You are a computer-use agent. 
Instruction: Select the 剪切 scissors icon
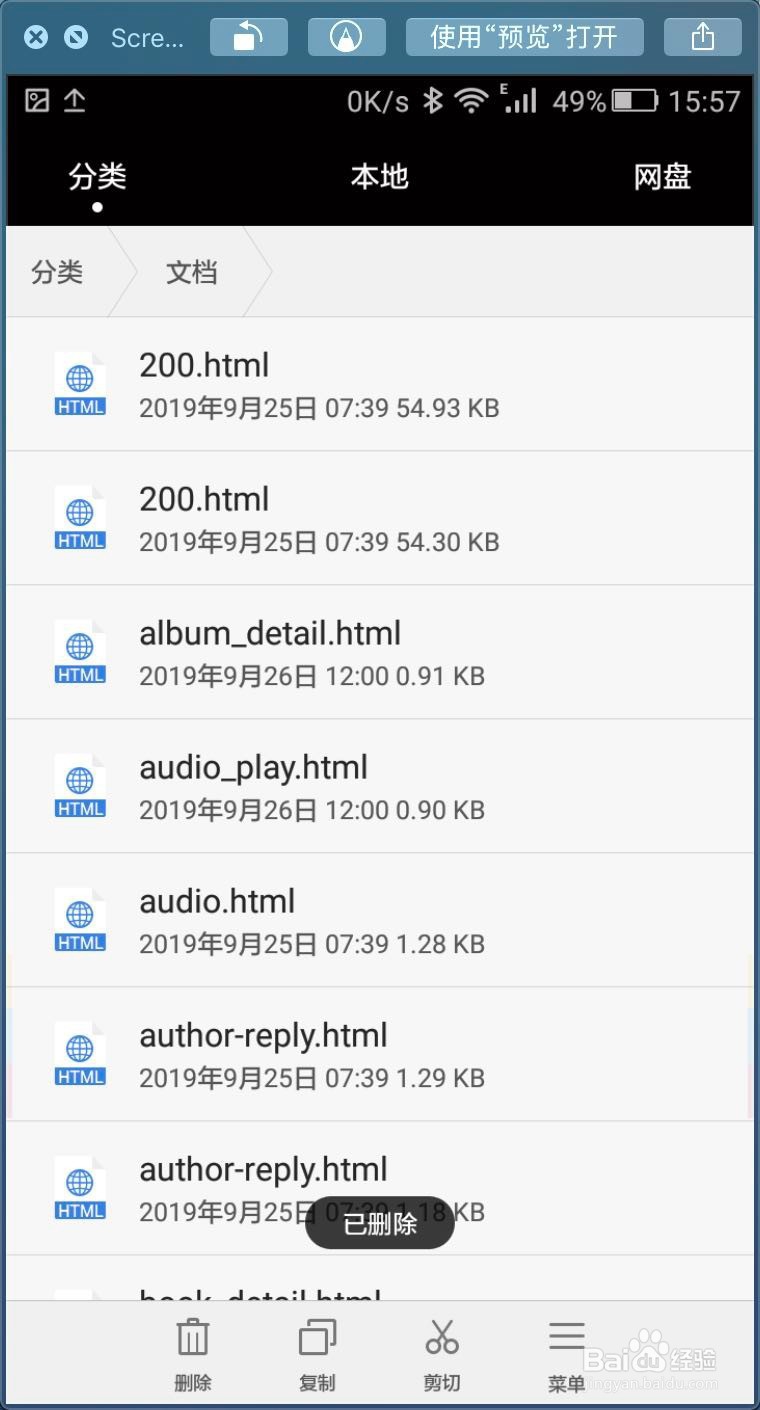tap(442, 1337)
